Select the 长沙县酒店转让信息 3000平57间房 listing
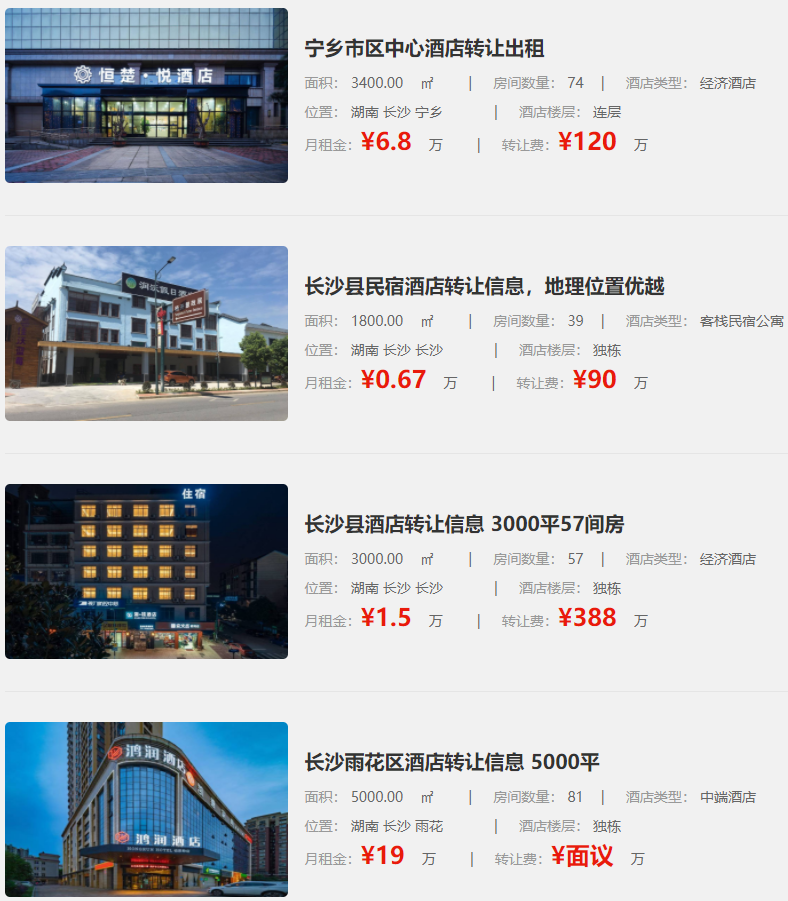The height and width of the screenshot is (901, 788). tap(464, 525)
